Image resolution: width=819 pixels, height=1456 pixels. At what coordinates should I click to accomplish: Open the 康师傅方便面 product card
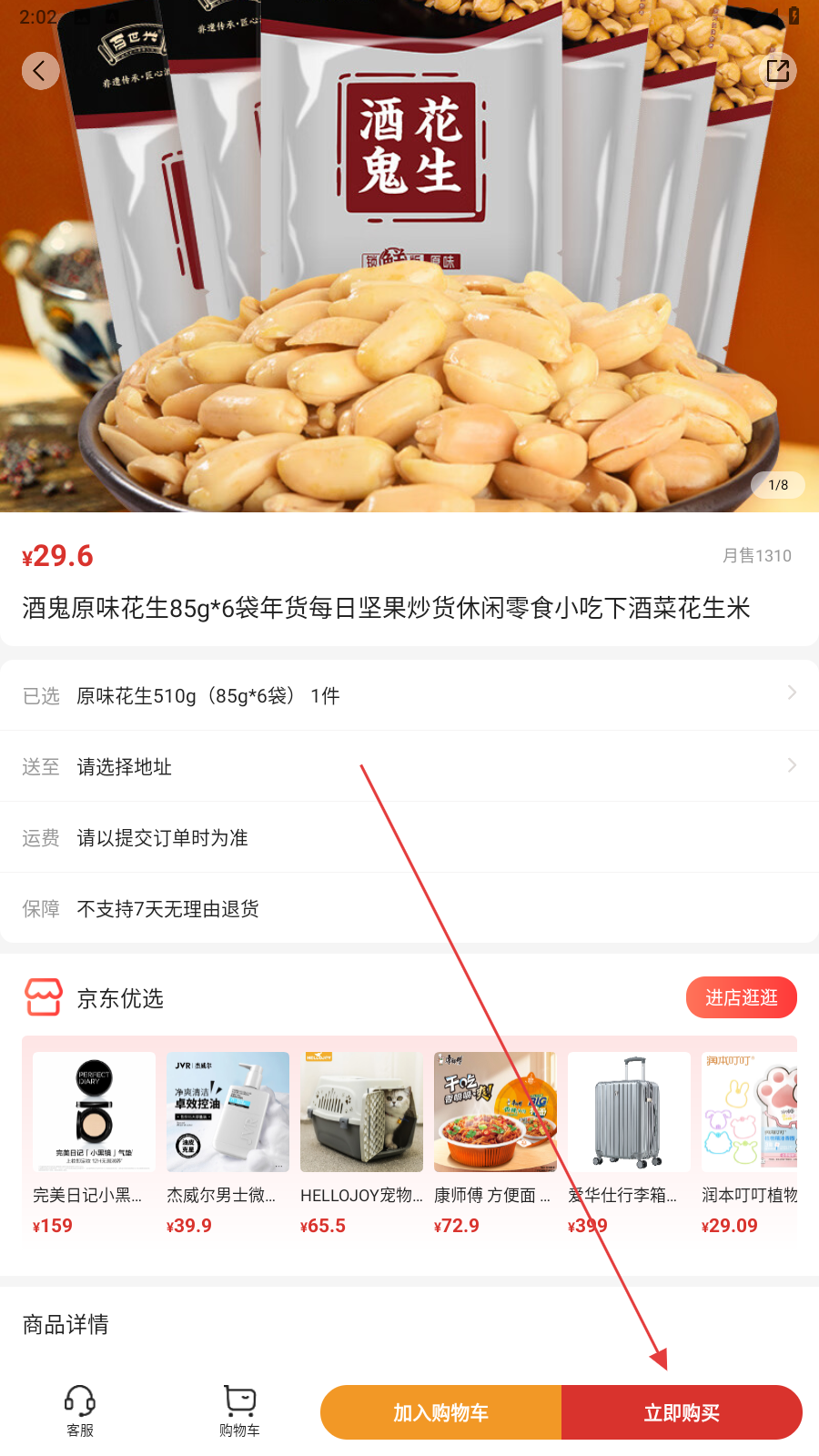pos(495,1142)
